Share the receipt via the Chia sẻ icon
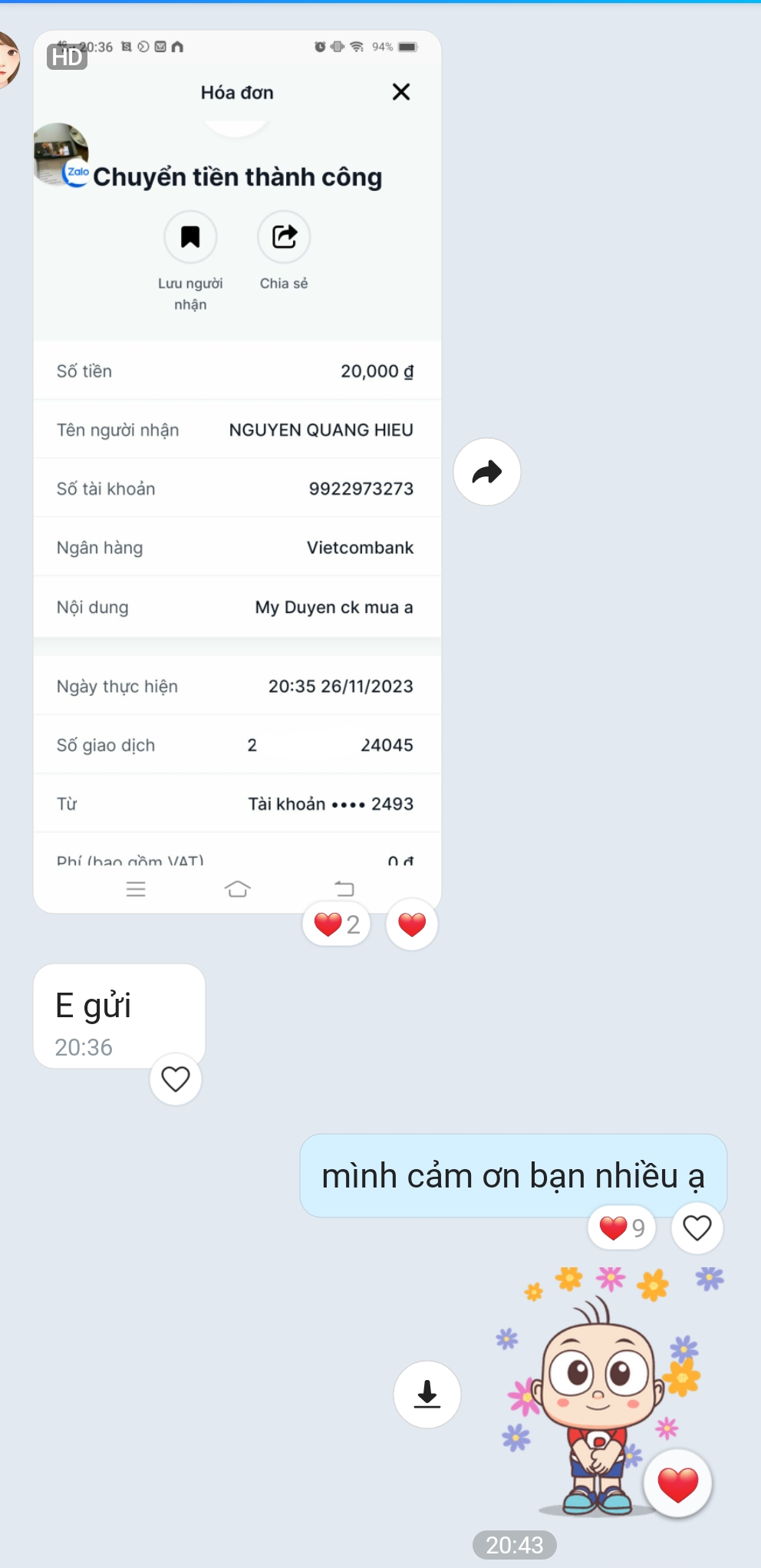Image resolution: width=761 pixels, height=1568 pixels. pyautogui.click(x=283, y=237)
